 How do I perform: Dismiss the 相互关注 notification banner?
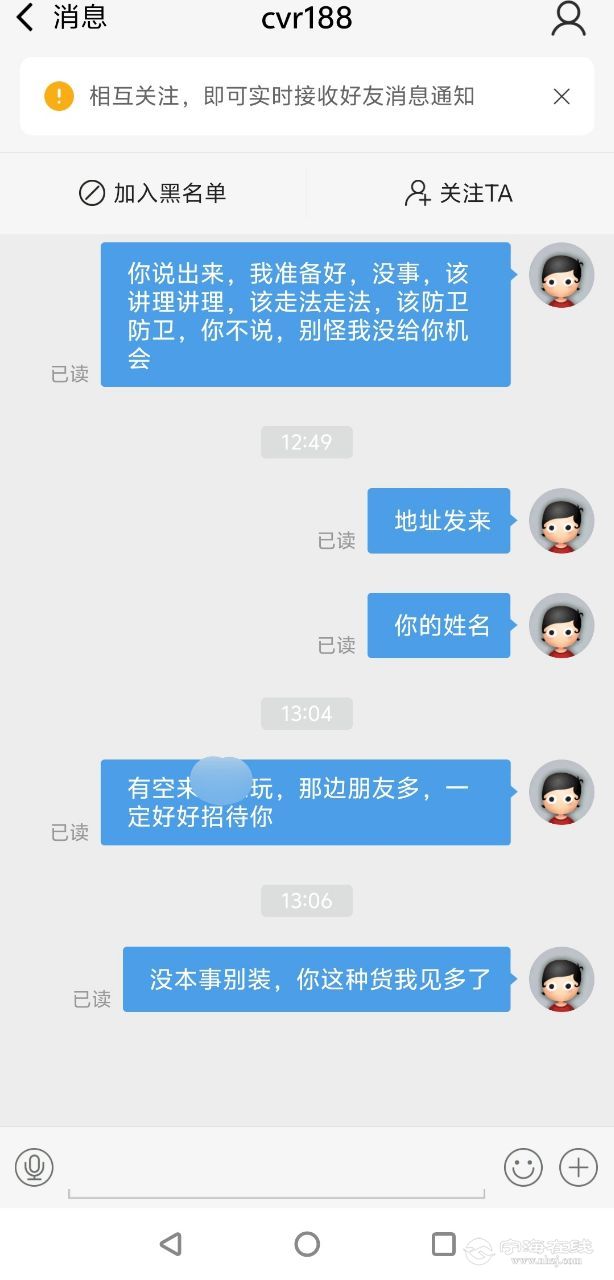click(561, 96)
